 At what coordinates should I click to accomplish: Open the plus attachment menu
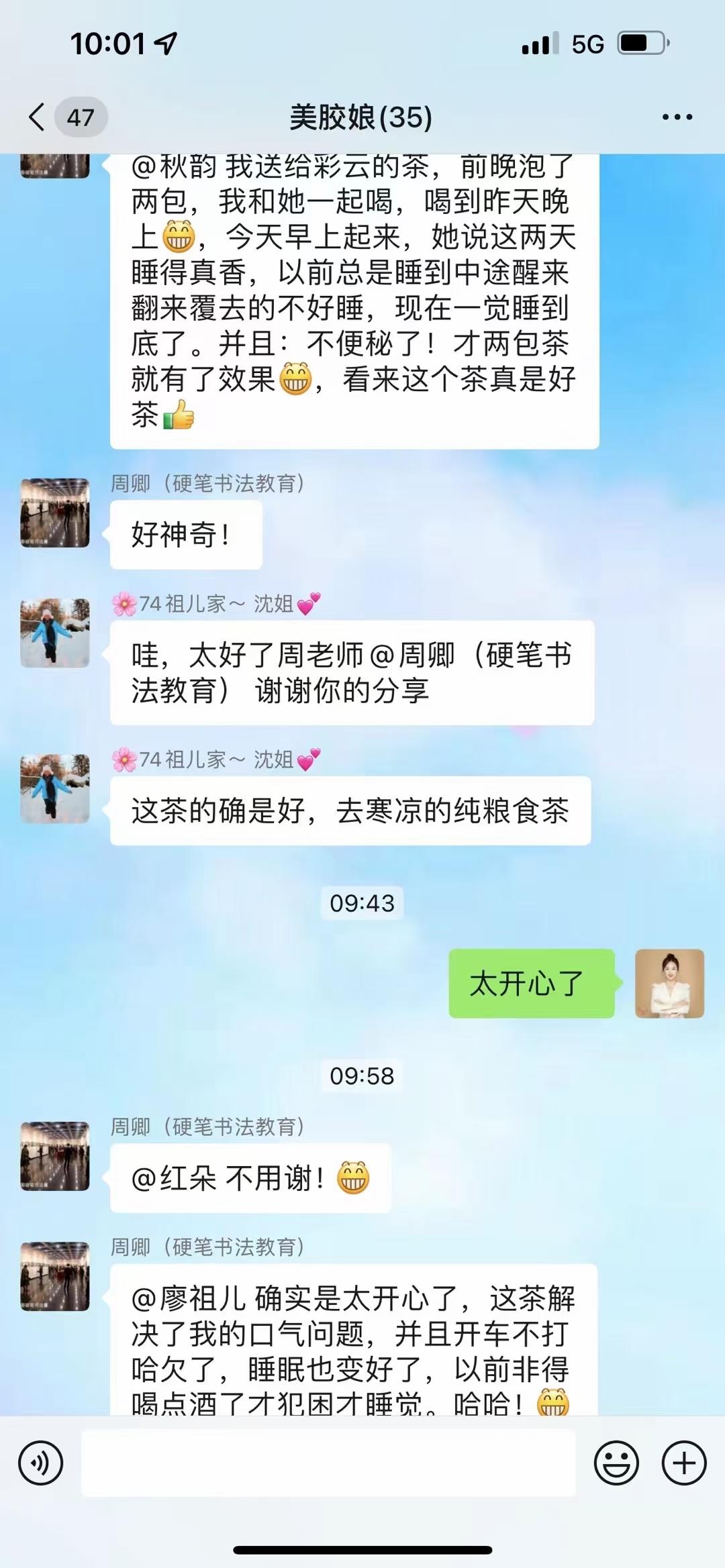click(x=684, y=1463)
